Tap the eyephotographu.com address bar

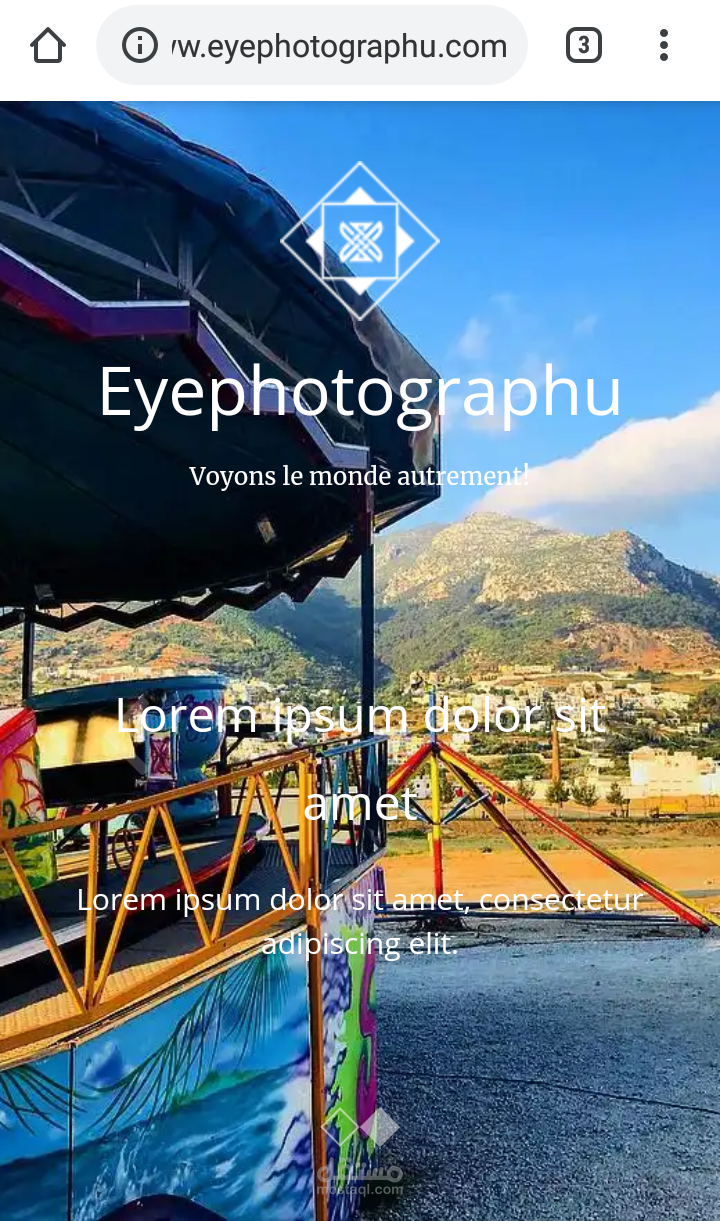click(311, 45)
